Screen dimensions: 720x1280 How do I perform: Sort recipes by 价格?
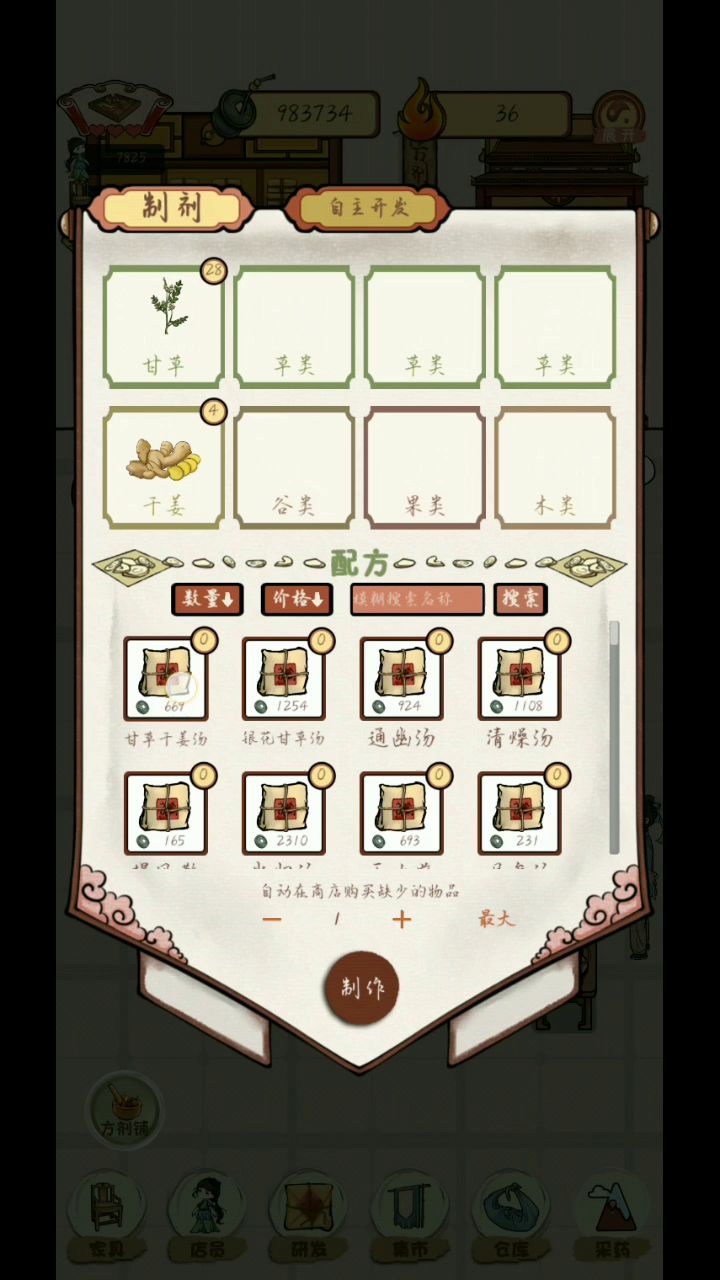point(297,599)
